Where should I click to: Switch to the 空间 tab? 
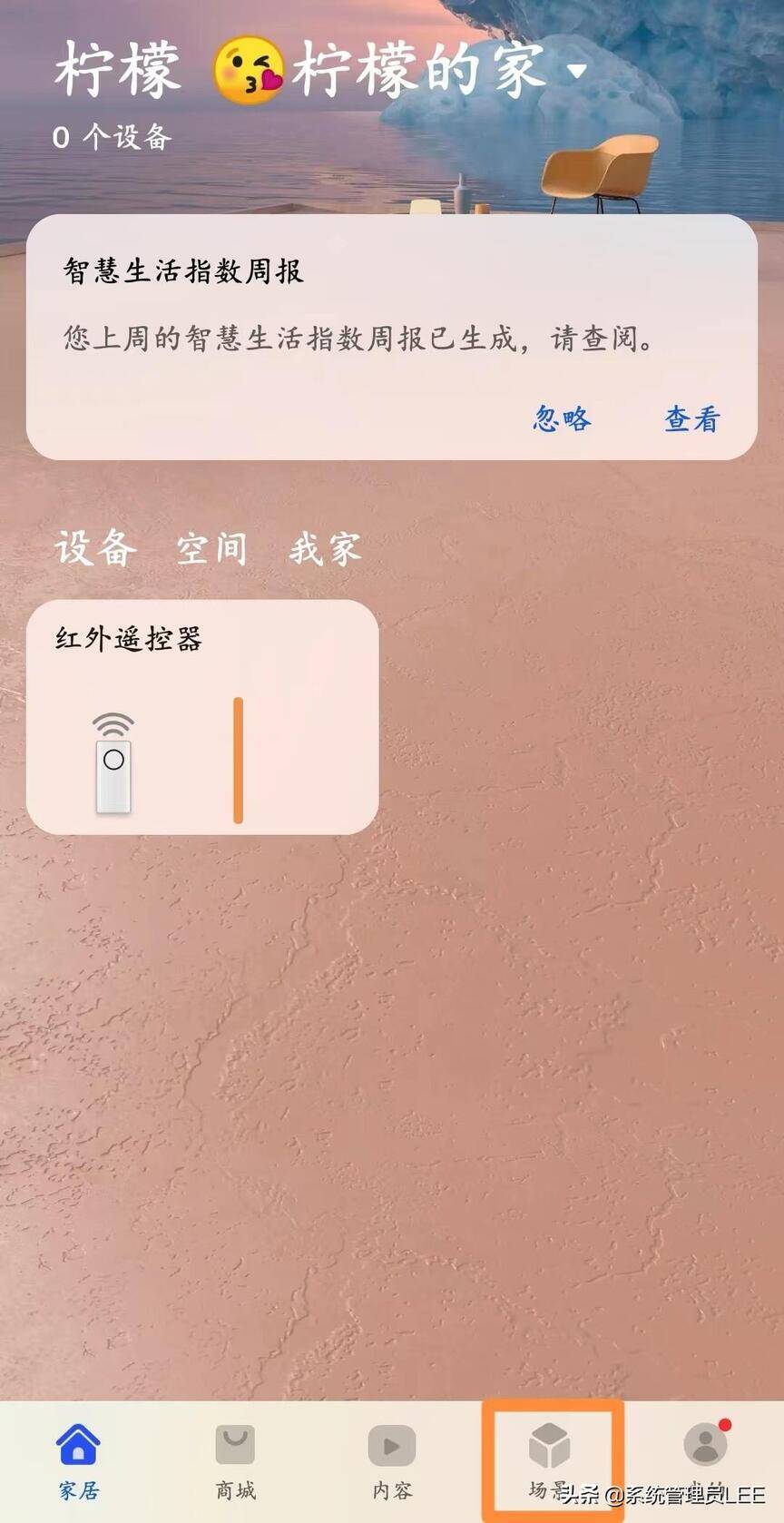(x=211, y=549)
